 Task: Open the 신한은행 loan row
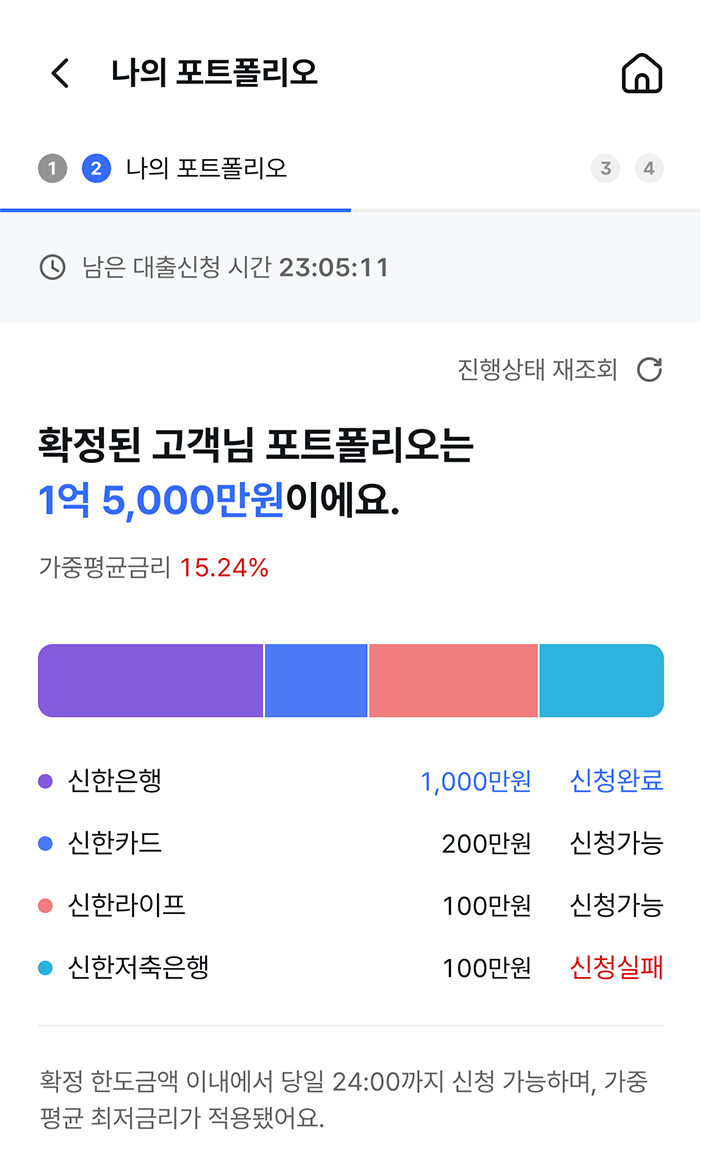click(351, 781)
